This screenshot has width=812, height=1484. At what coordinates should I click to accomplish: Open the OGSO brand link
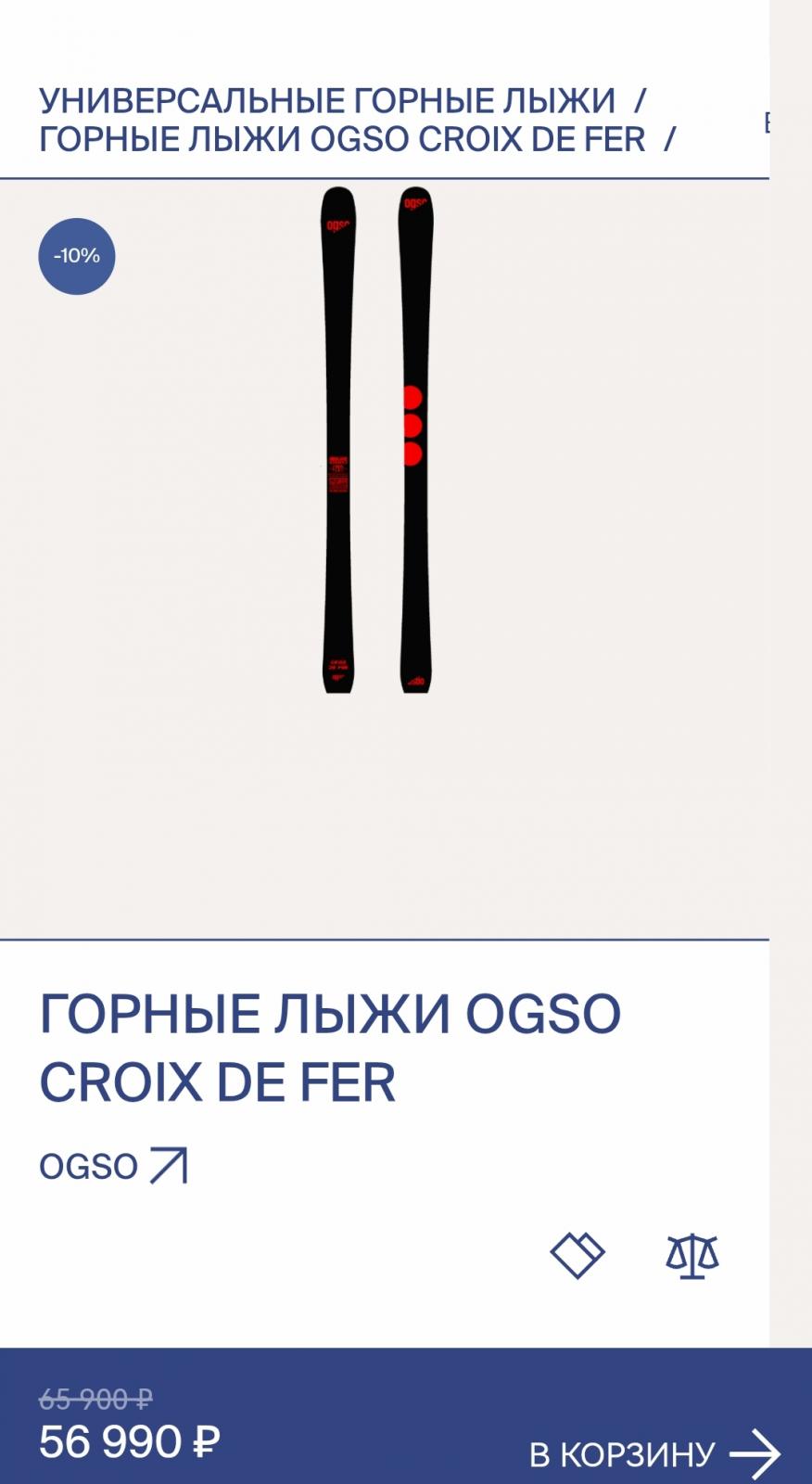113,1166
